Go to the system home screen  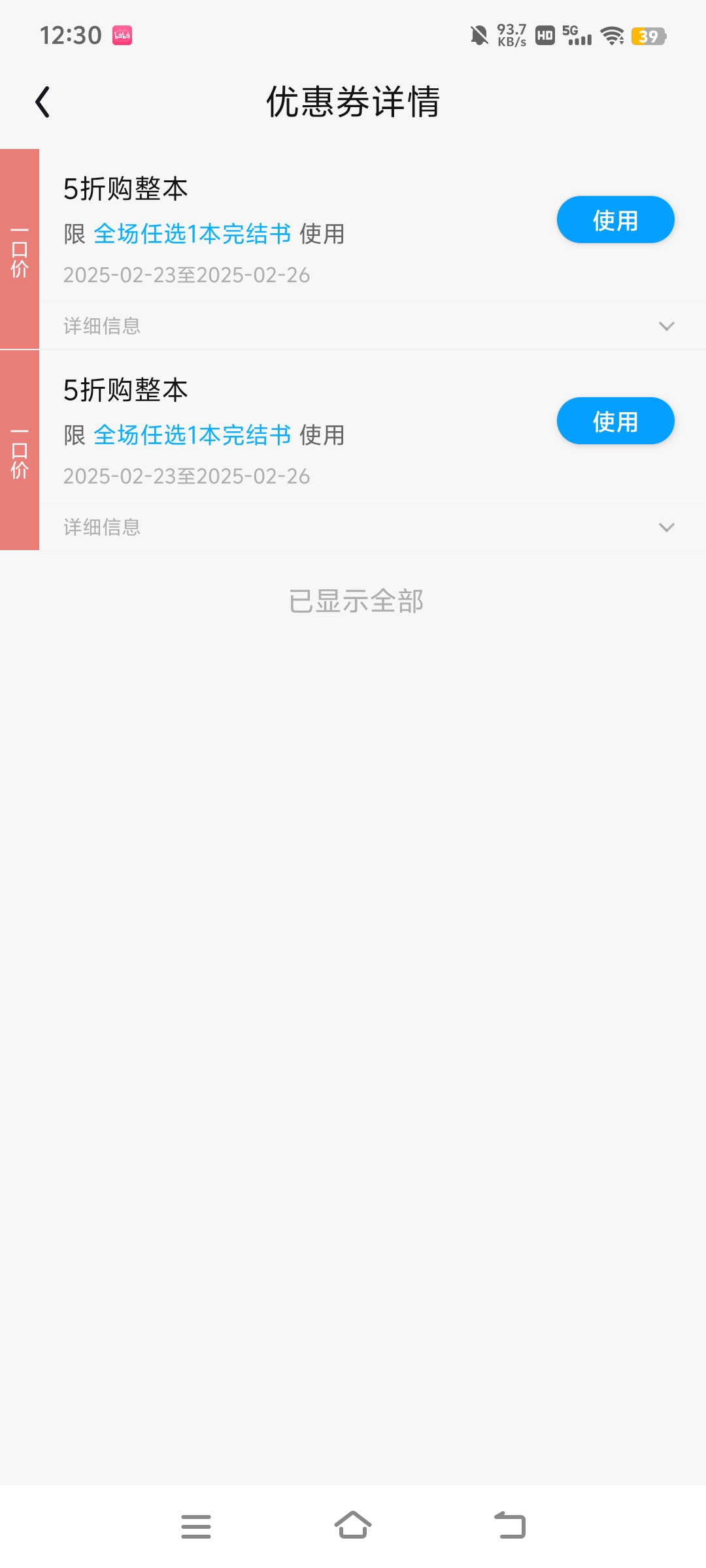(353, 1526)
